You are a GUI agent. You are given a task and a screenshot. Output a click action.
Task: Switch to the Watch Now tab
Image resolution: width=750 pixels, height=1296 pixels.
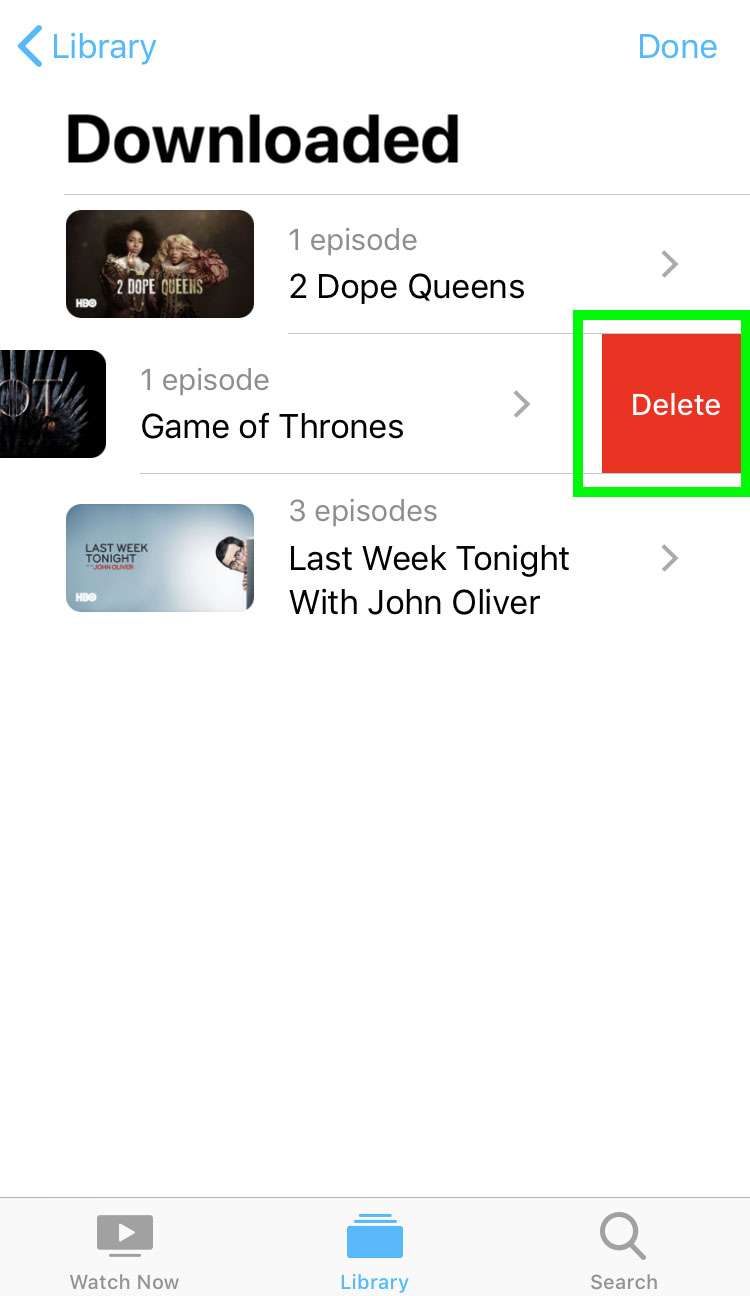(x=124, y=1251)
